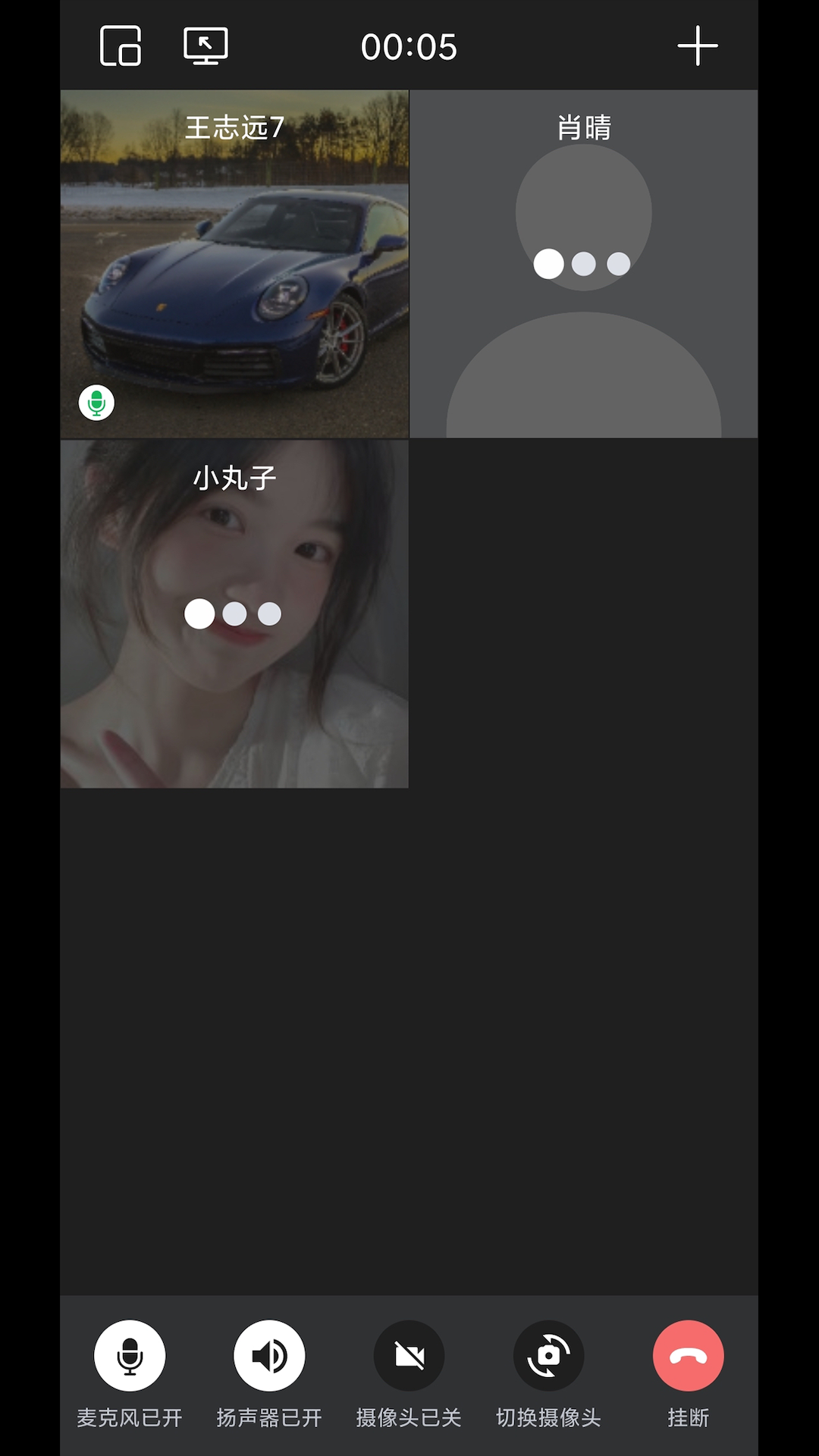Hang up the call (挂断)

(x=688, y=1355)
